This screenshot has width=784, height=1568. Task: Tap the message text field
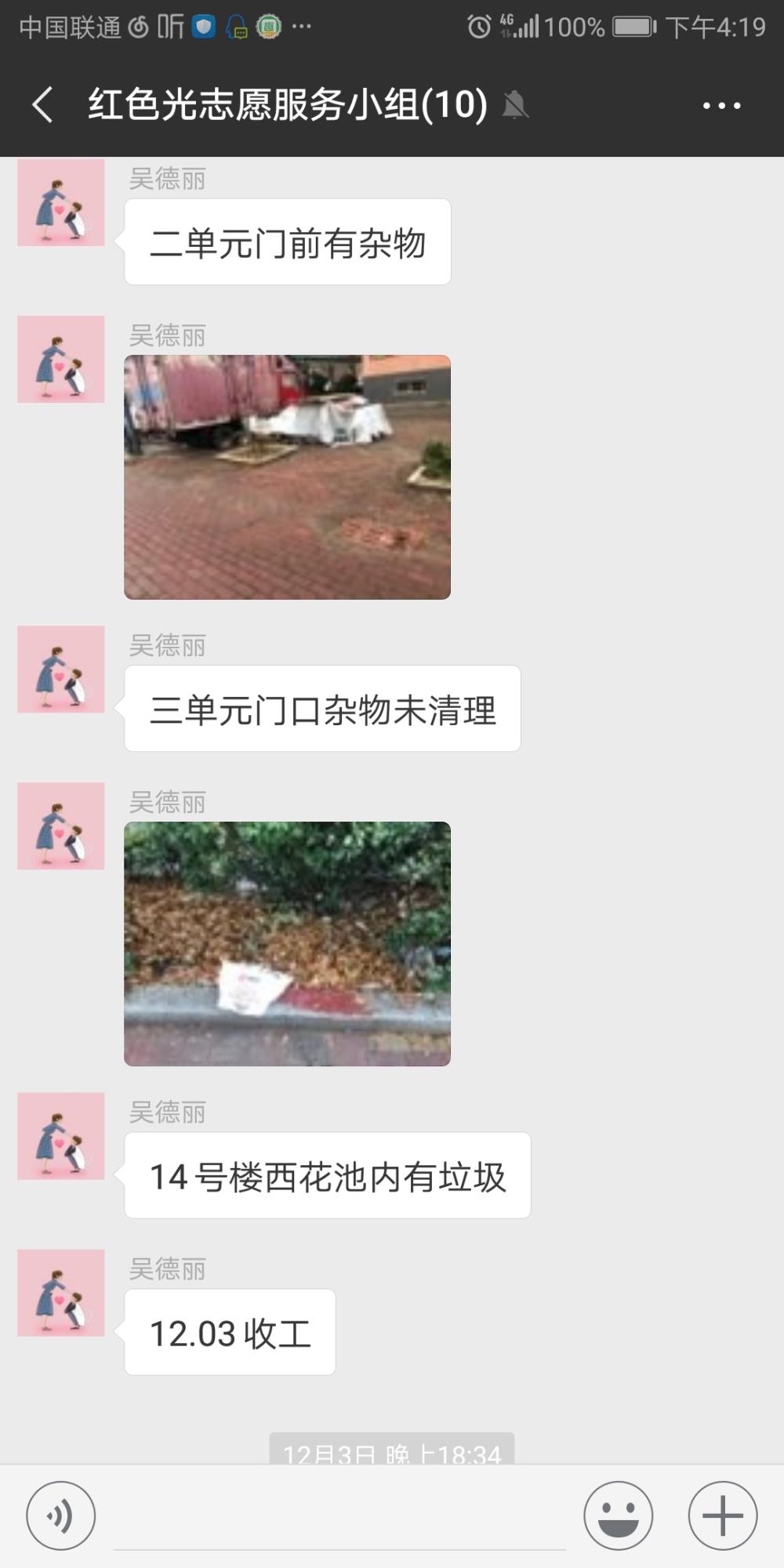(x=339, y=1517)
